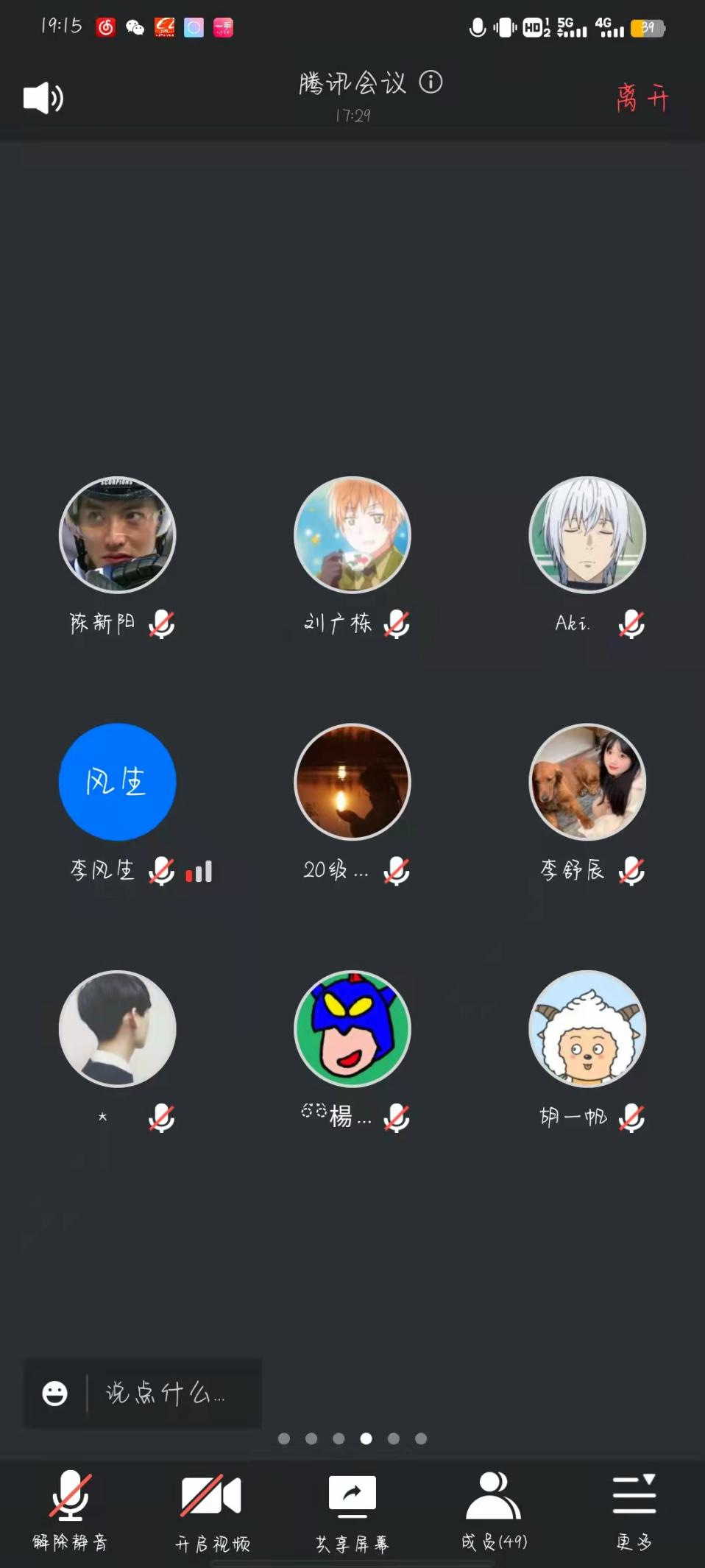The width and height of the screenshot is (705, 1568).
Task: Select participant 李风生
Action: pos(118,782)
